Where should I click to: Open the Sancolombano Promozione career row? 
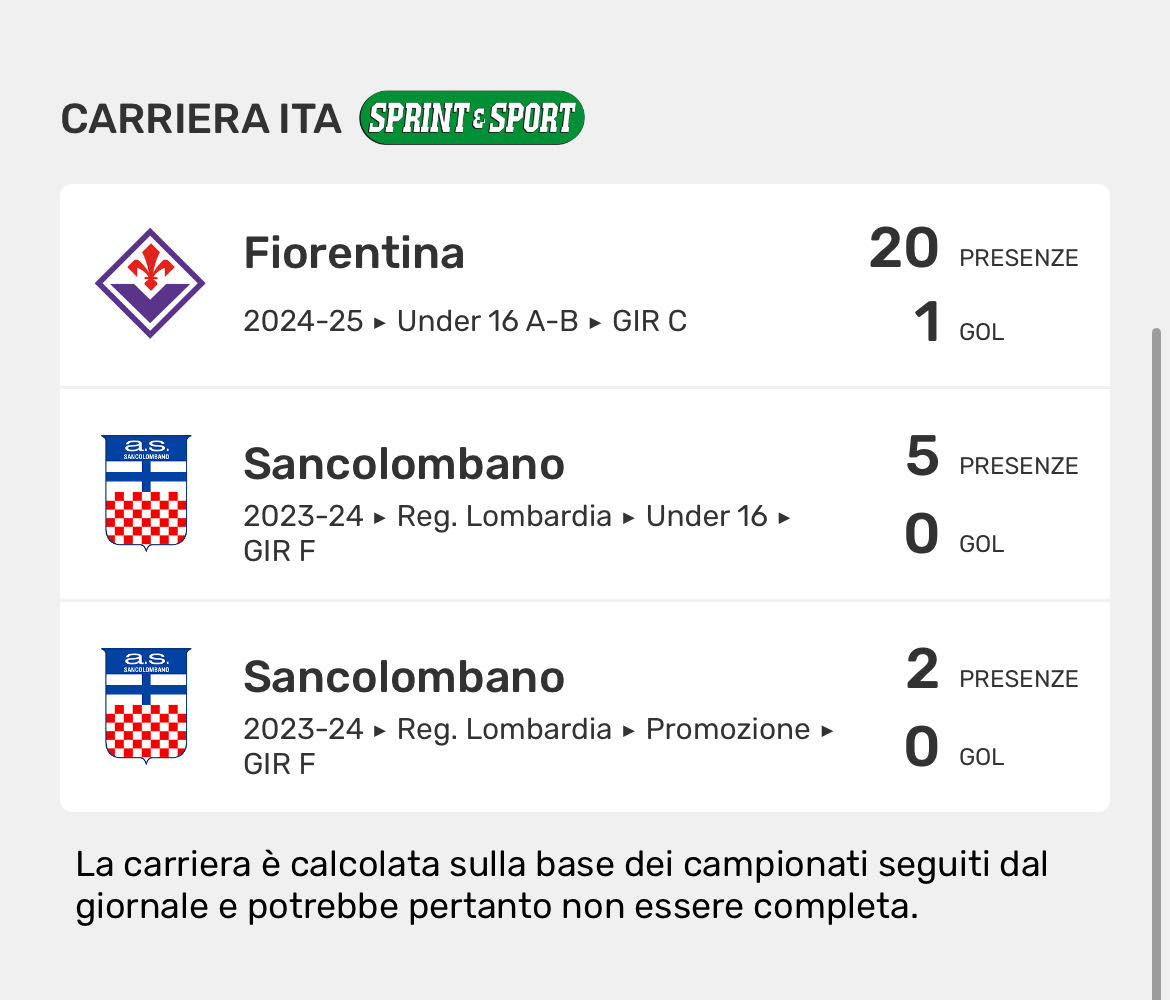[584, 708]
